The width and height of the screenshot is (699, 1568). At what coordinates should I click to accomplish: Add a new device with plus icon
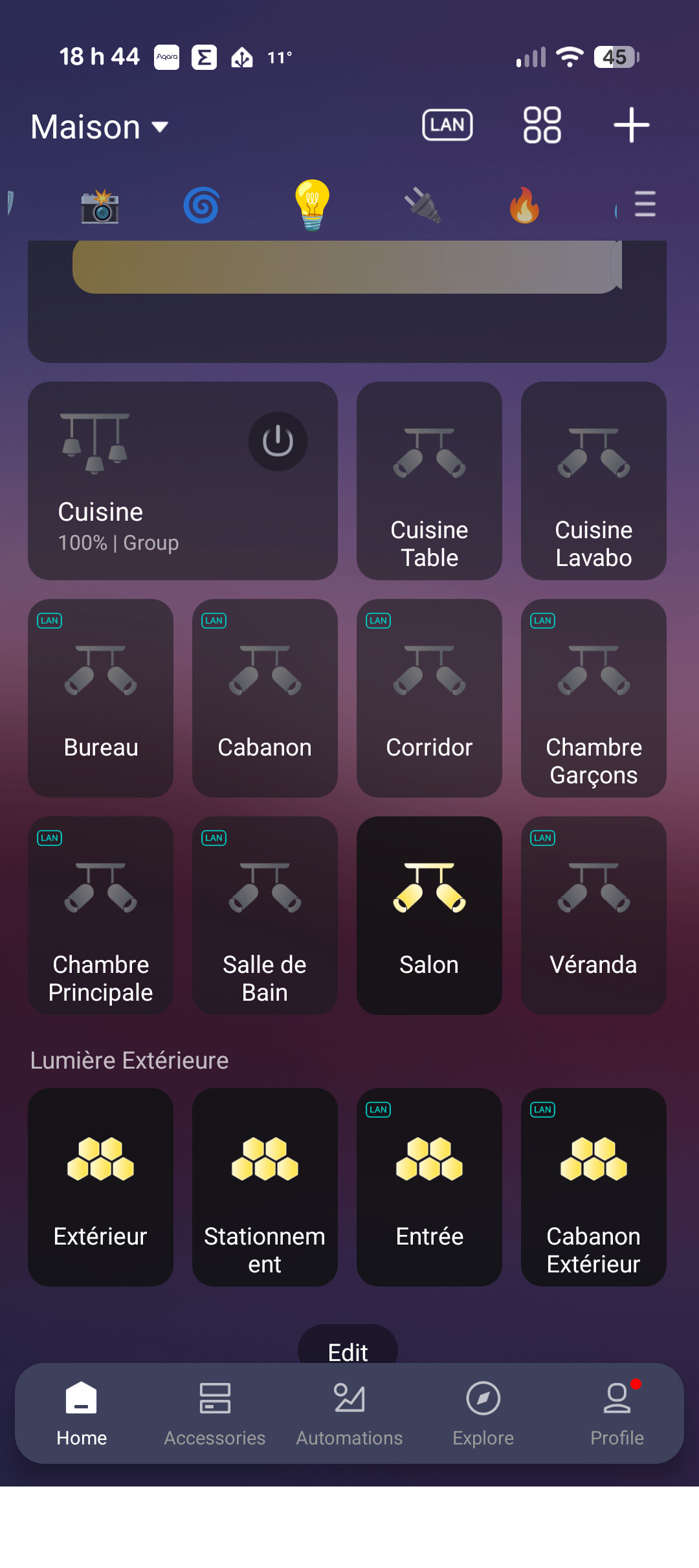pos(631,125)
